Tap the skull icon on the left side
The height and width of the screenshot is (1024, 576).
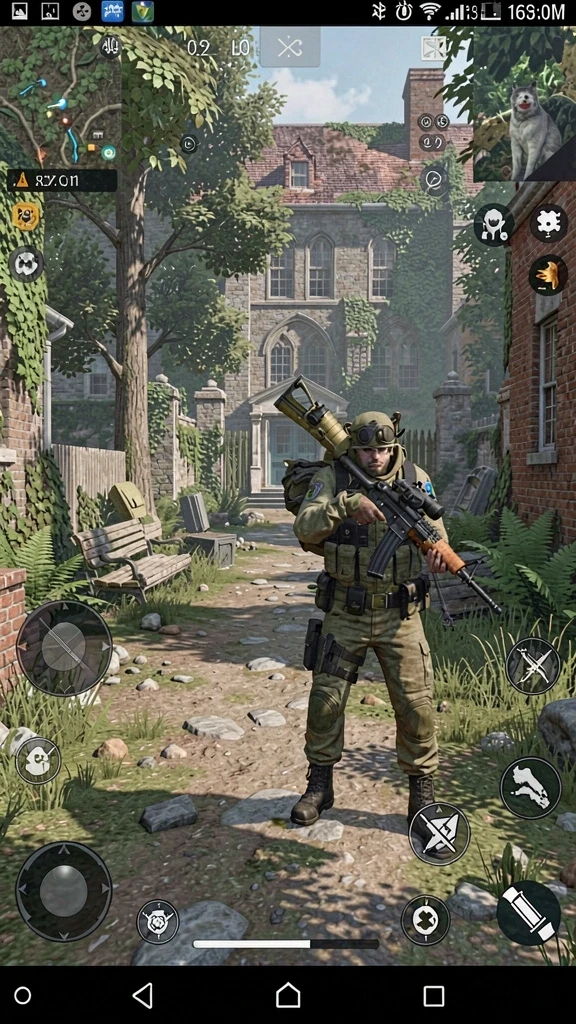[38, 761]
